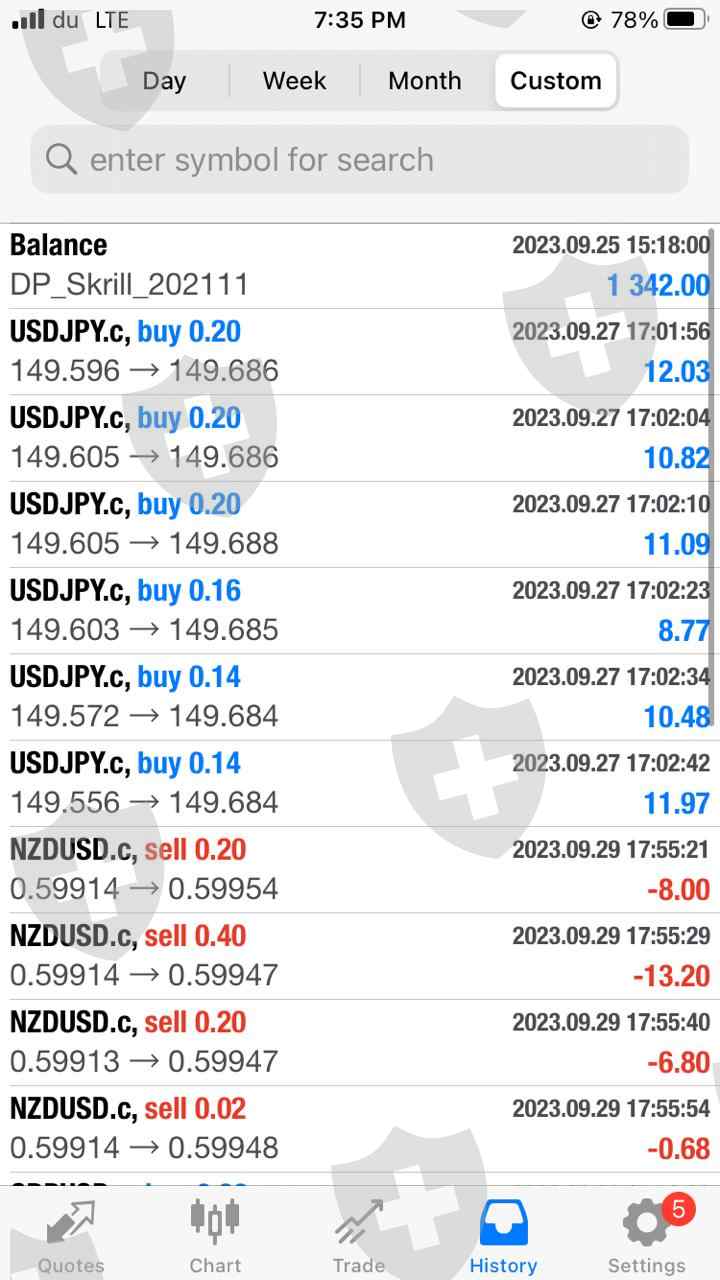Open the Balance DP_Skrill_202111 entry
The height and width of the screenshot is (1280, 720).
coord(360,265)
